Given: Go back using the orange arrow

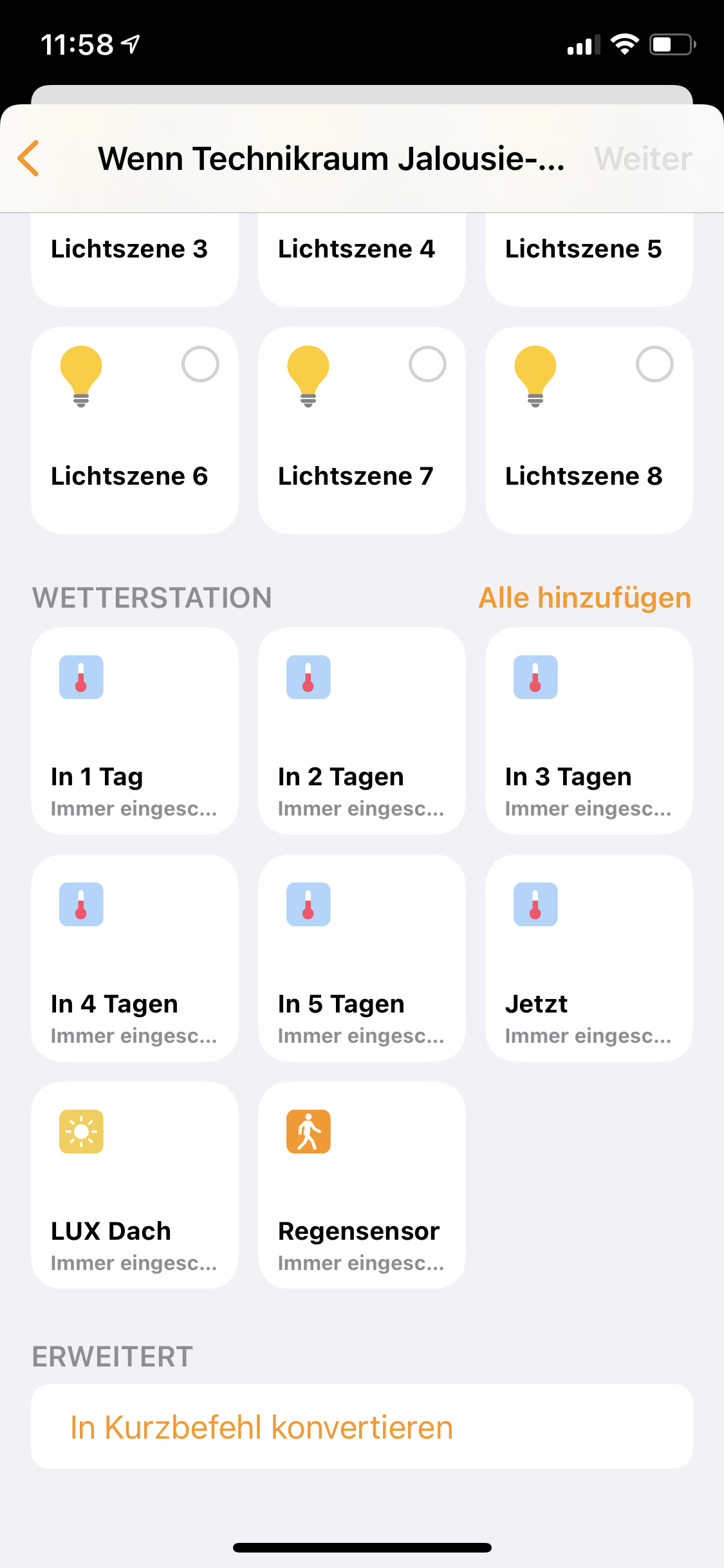Looking at the screenshot, I should click(29, 158).
